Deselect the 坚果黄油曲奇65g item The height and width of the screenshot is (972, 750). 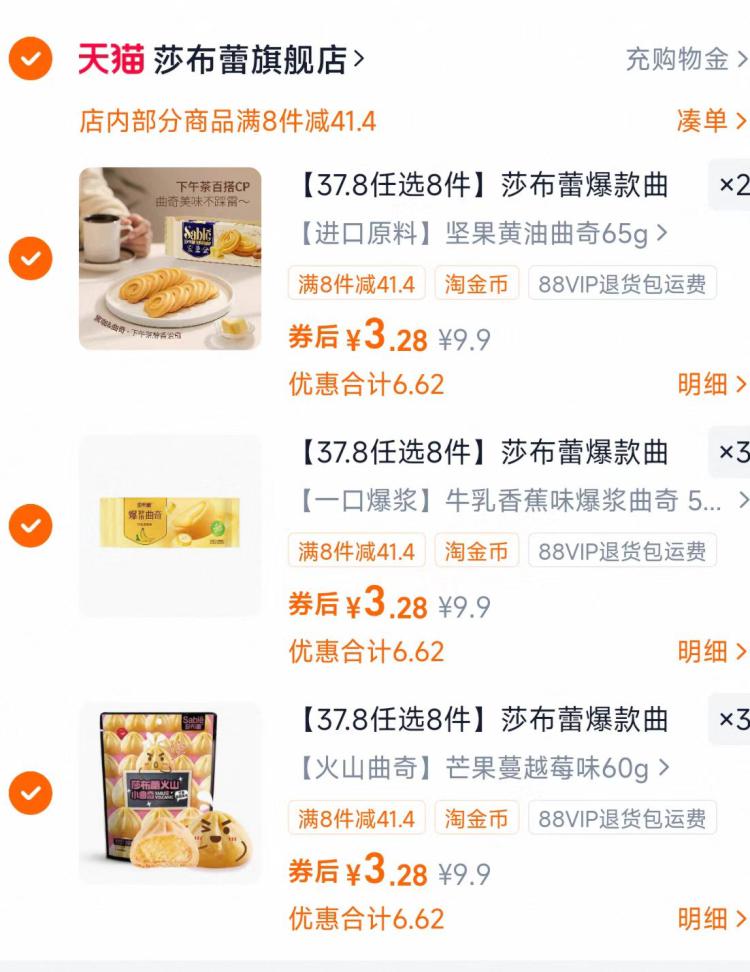click(31, 259)
